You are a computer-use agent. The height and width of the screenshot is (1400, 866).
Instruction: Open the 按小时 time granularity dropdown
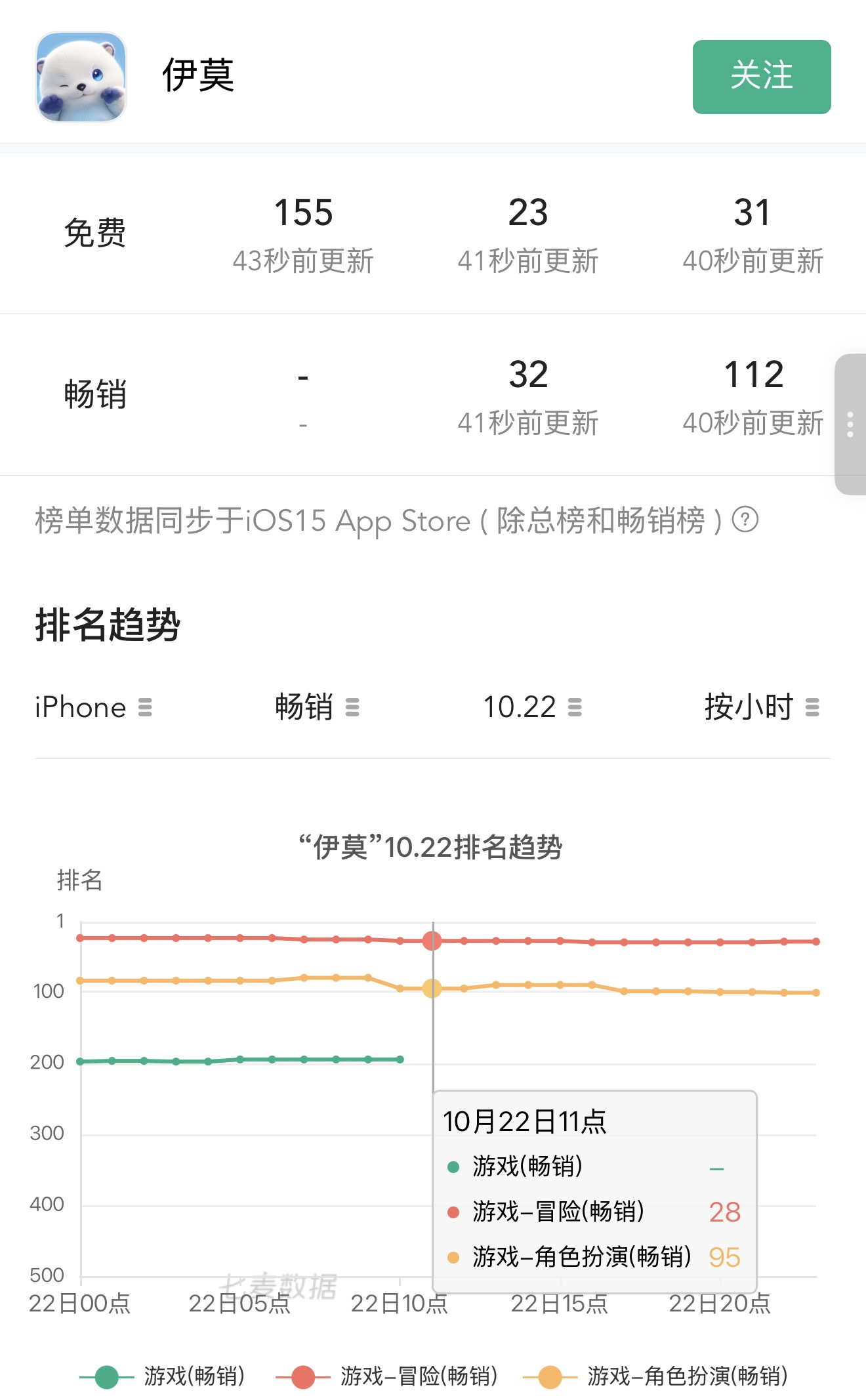(x=762, y=707)
